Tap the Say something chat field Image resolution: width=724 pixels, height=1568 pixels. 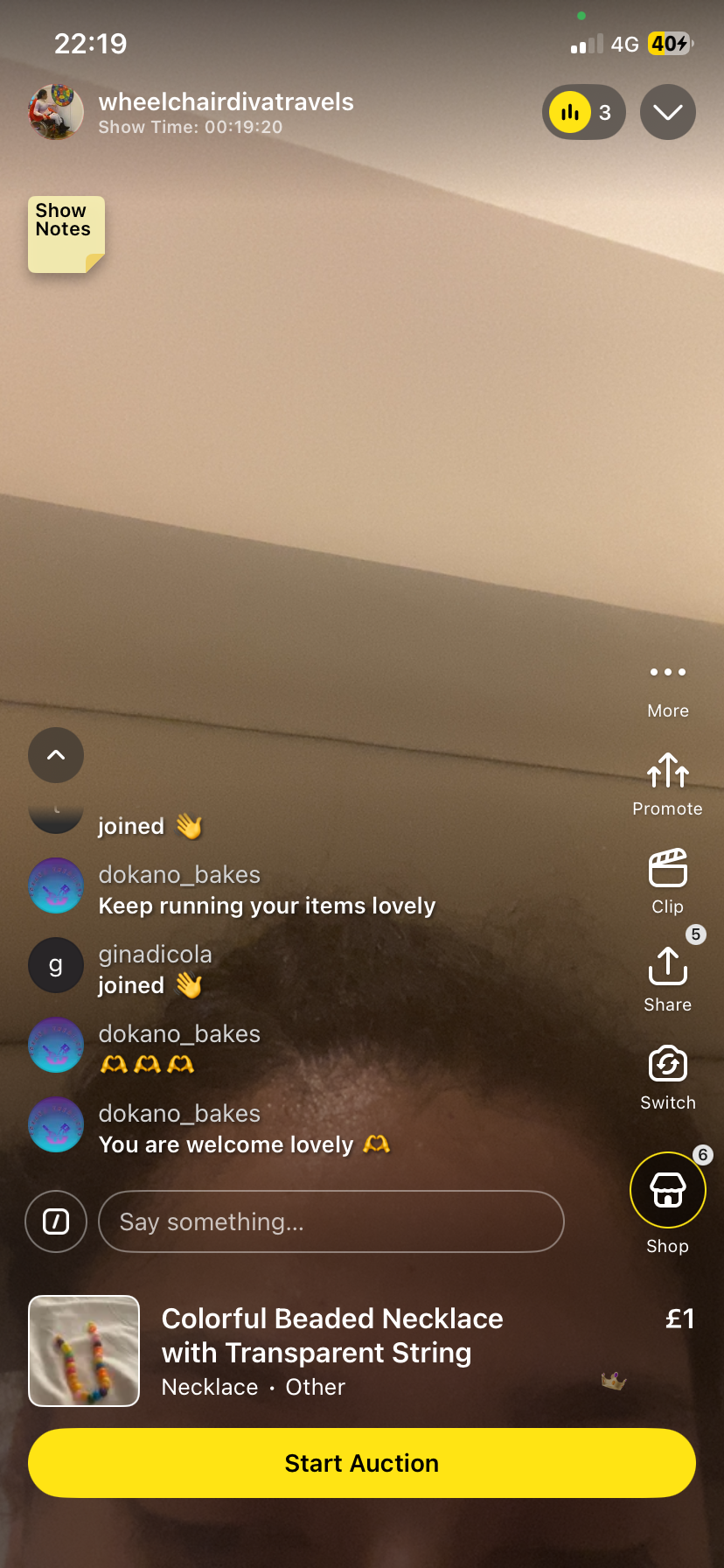[x=331, y=1221]
